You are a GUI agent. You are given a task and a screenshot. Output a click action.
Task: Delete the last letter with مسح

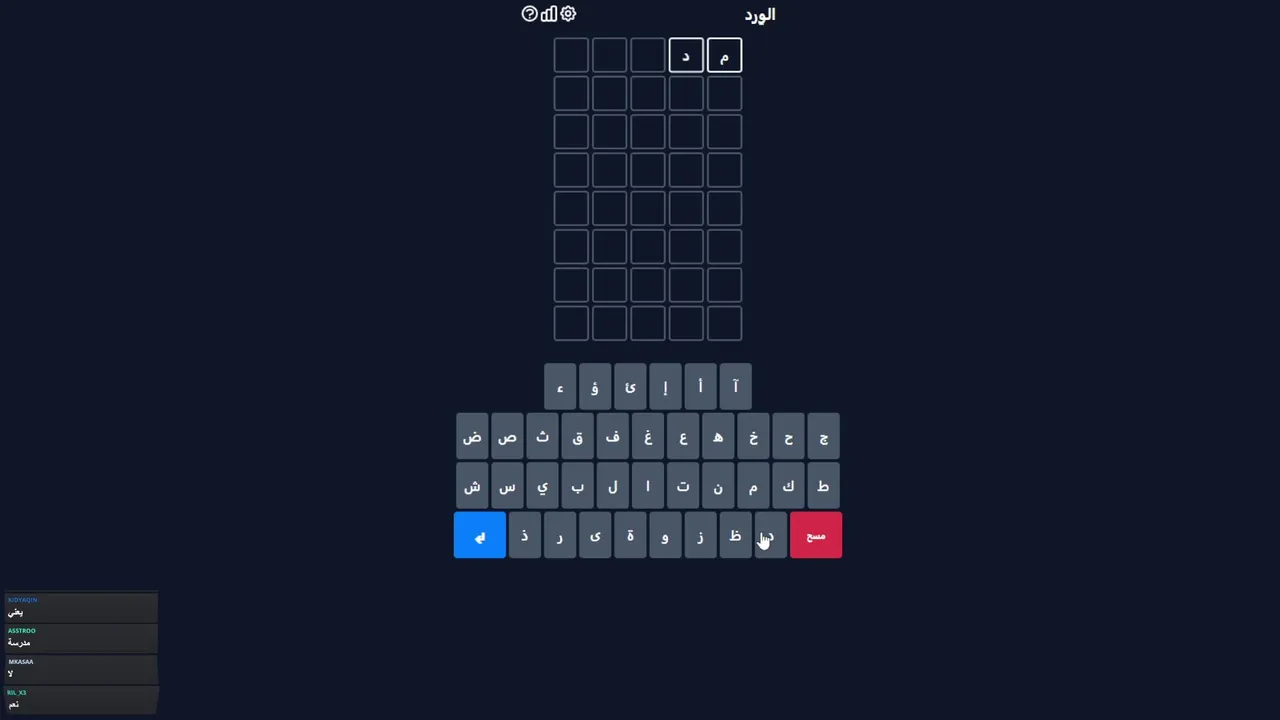pos(815,536)
